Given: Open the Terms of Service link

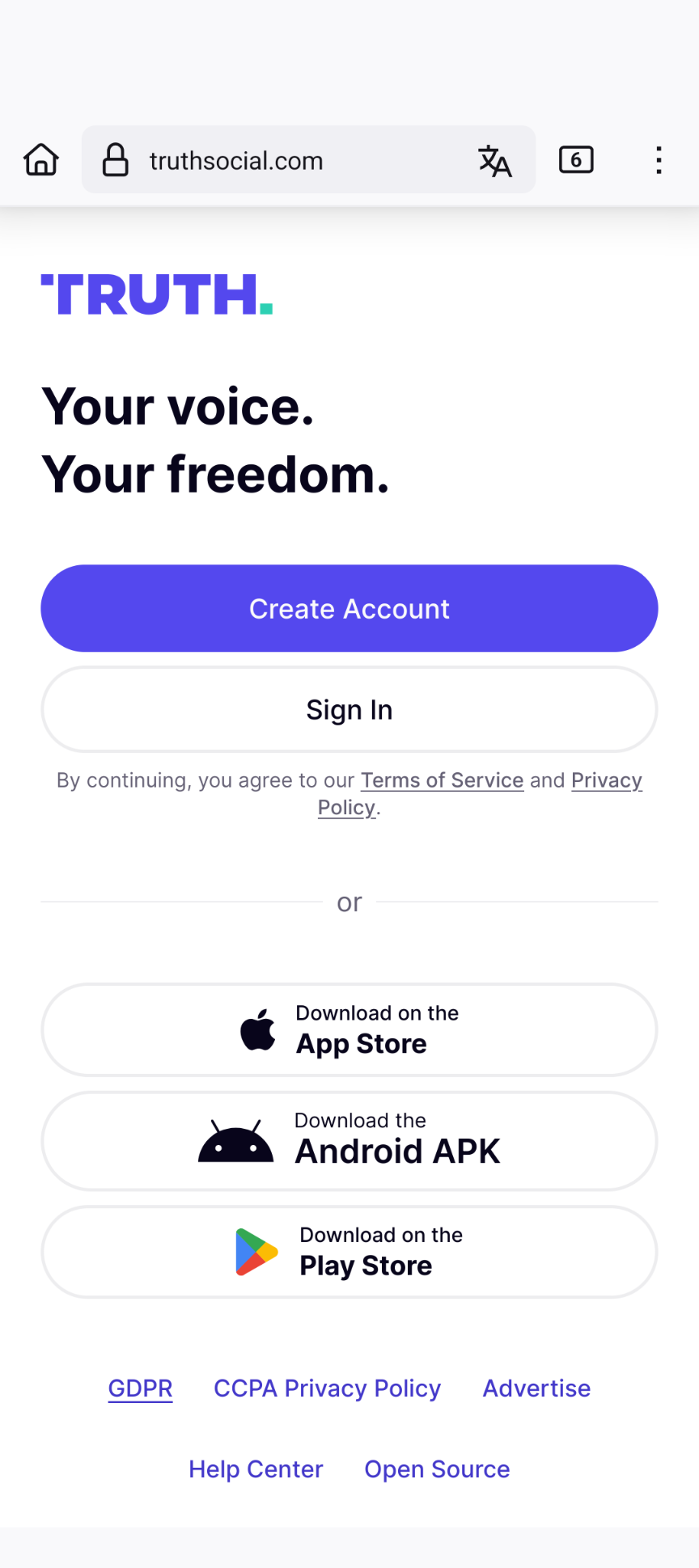Looking at the screenshot, I should click(443, 780).
